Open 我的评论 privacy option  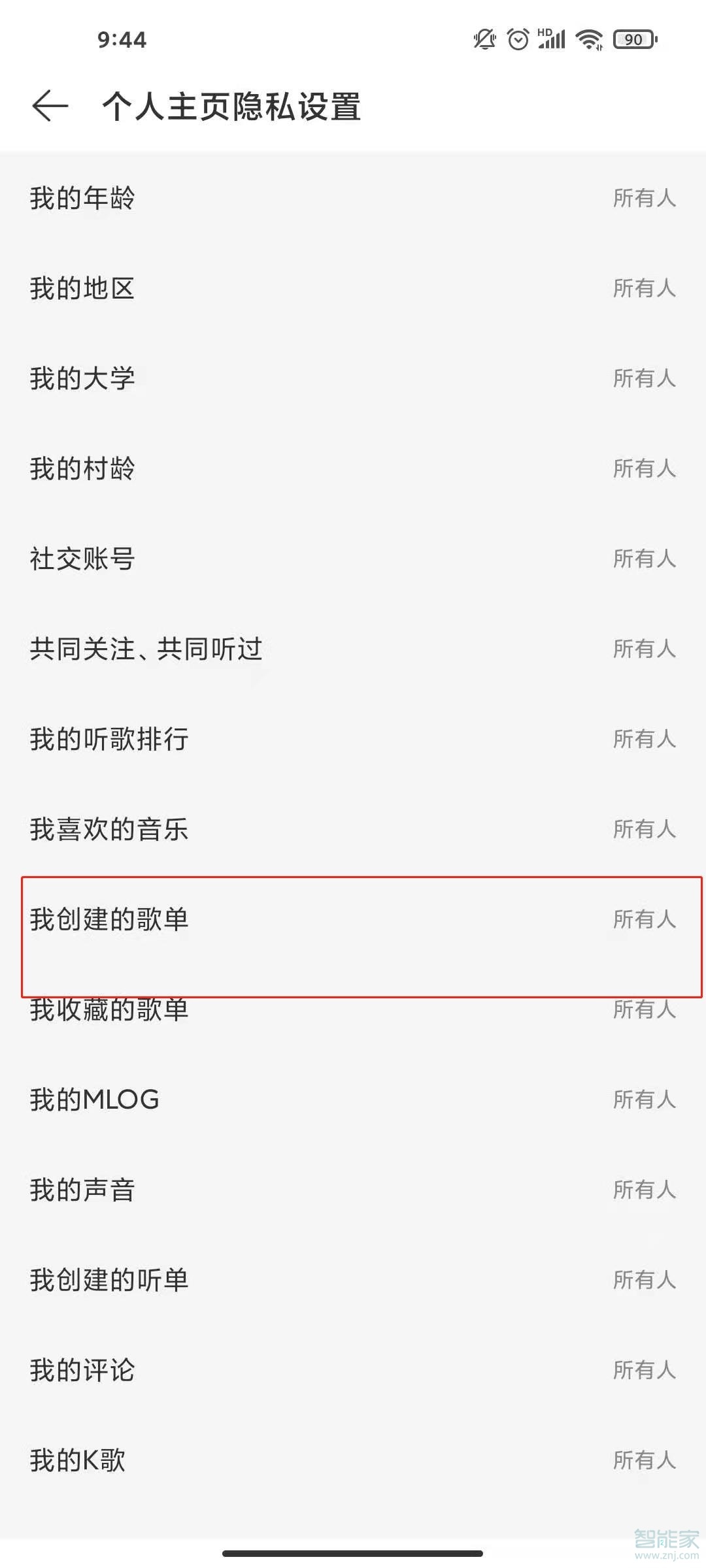tap(353, 1370)
